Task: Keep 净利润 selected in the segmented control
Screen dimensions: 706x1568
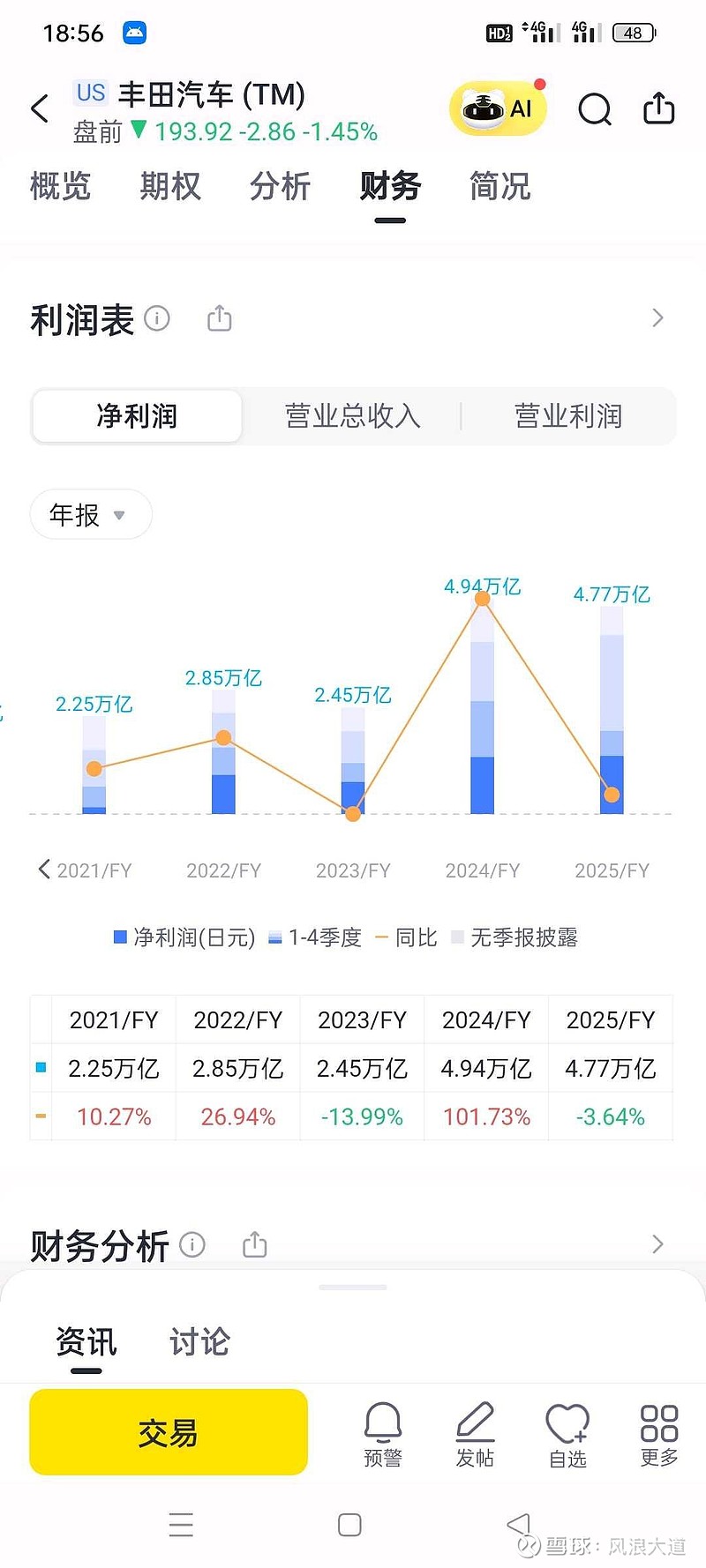Action: 137,415
